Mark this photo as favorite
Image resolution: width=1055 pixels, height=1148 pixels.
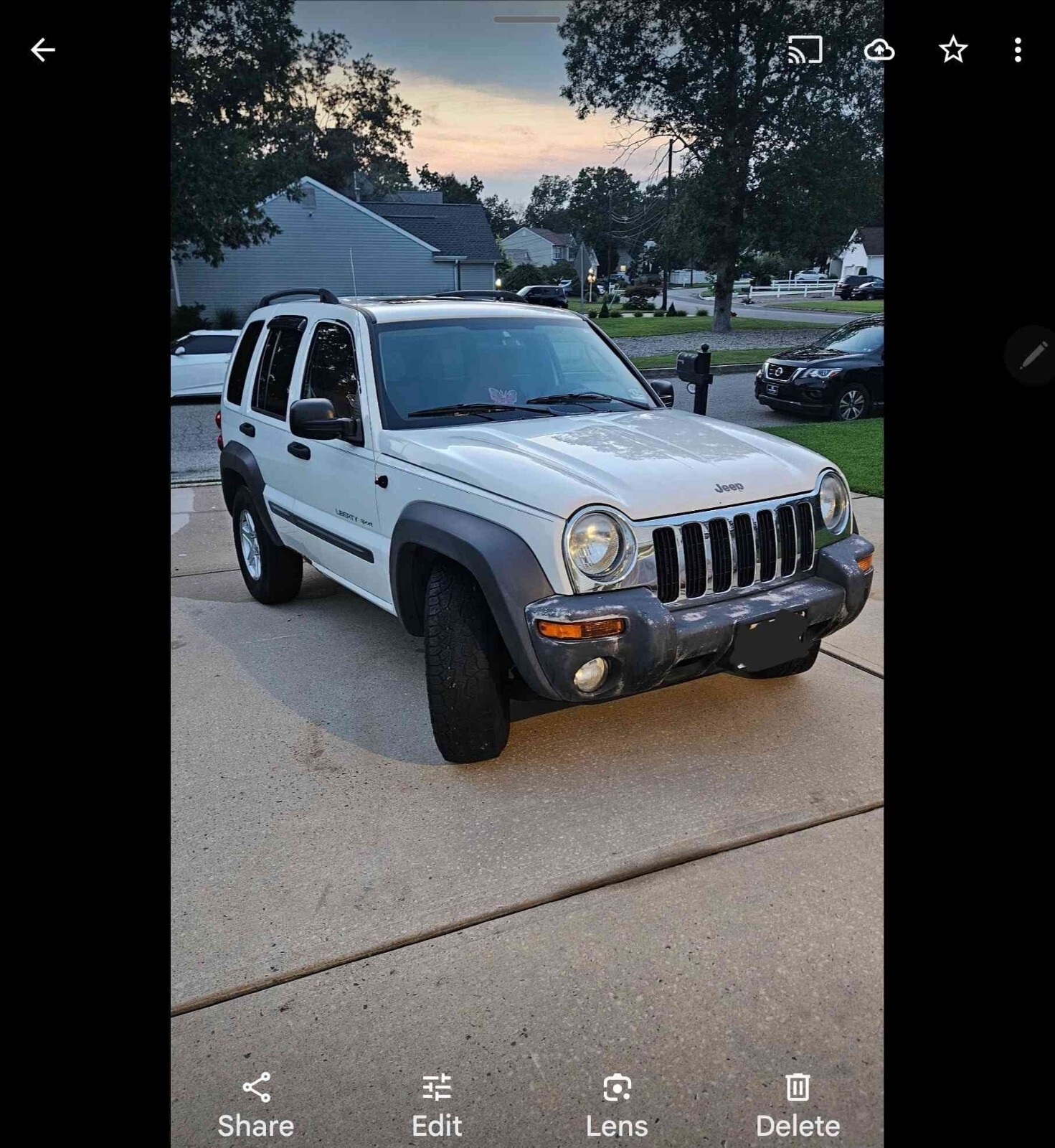coord(953,50)
